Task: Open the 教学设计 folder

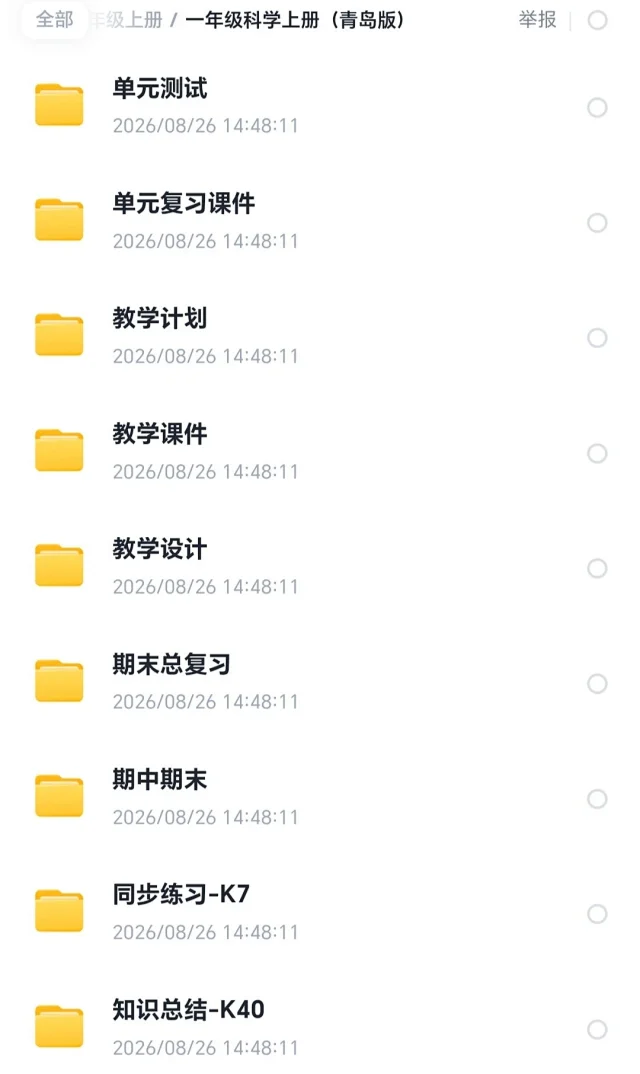Action: 320,569
